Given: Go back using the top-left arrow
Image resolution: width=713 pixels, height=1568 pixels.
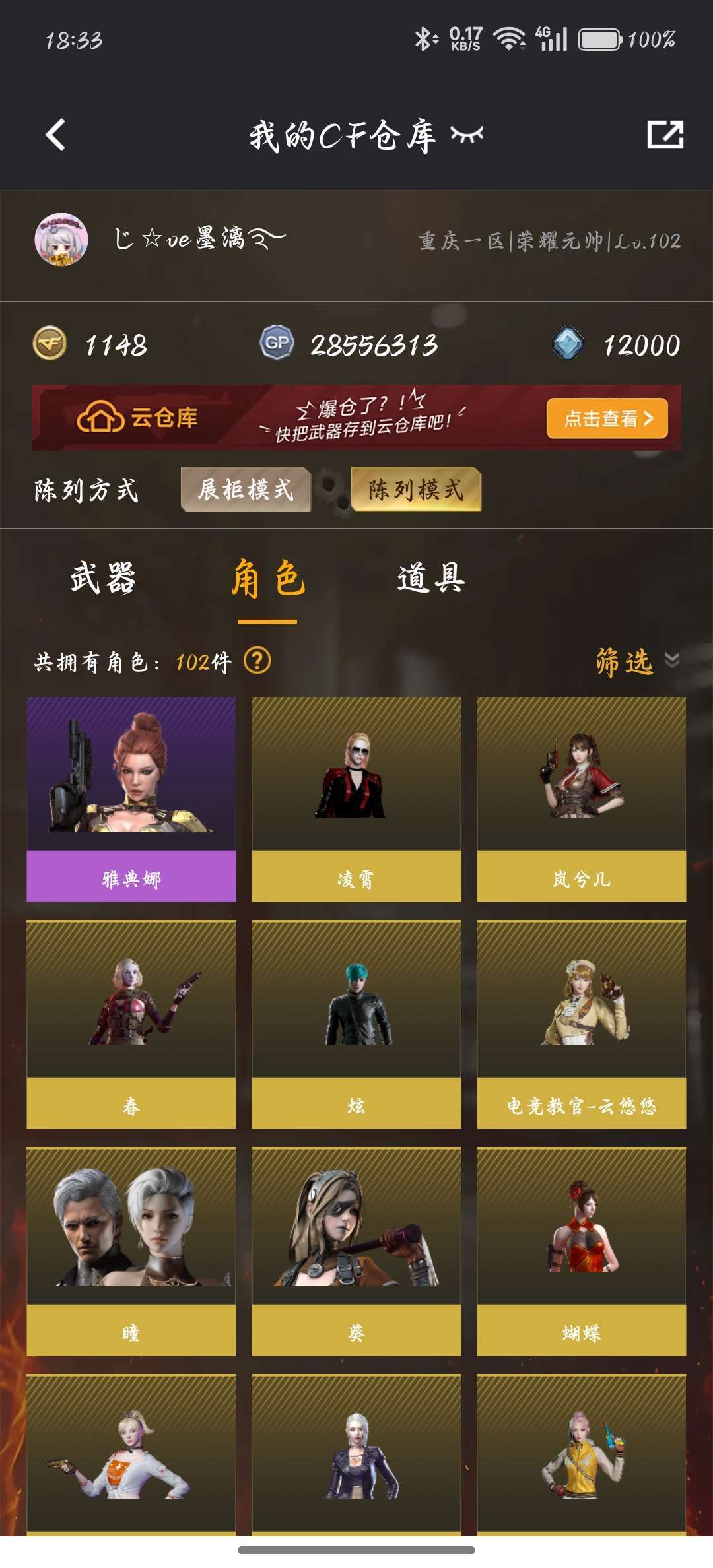Looking at the screenshot, I should 56,135.
